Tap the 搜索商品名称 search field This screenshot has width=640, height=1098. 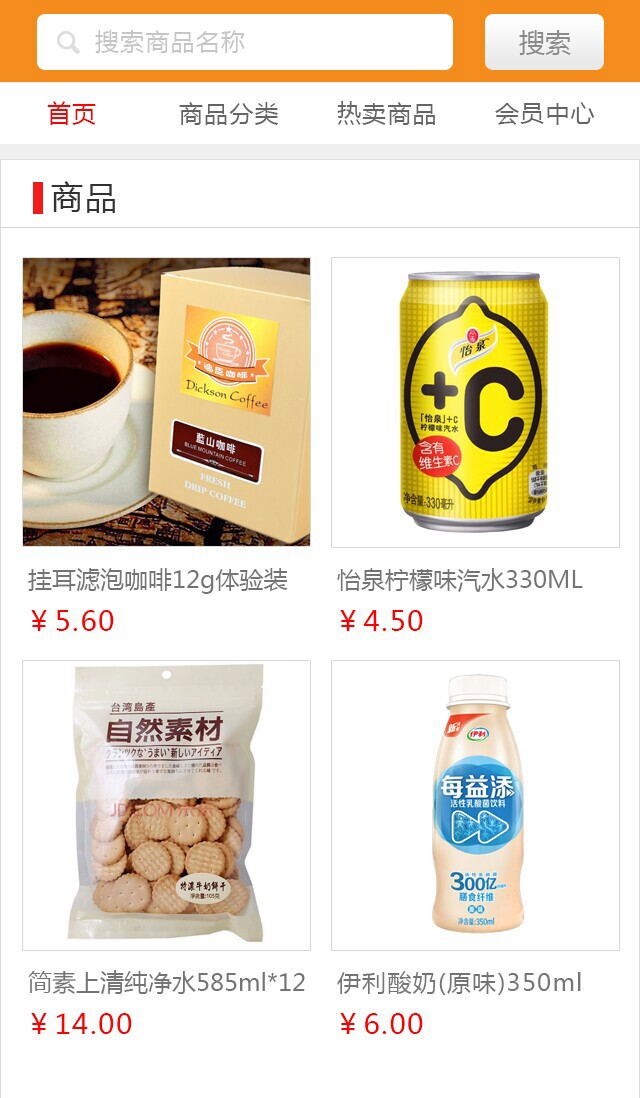(x=245, y=42)
